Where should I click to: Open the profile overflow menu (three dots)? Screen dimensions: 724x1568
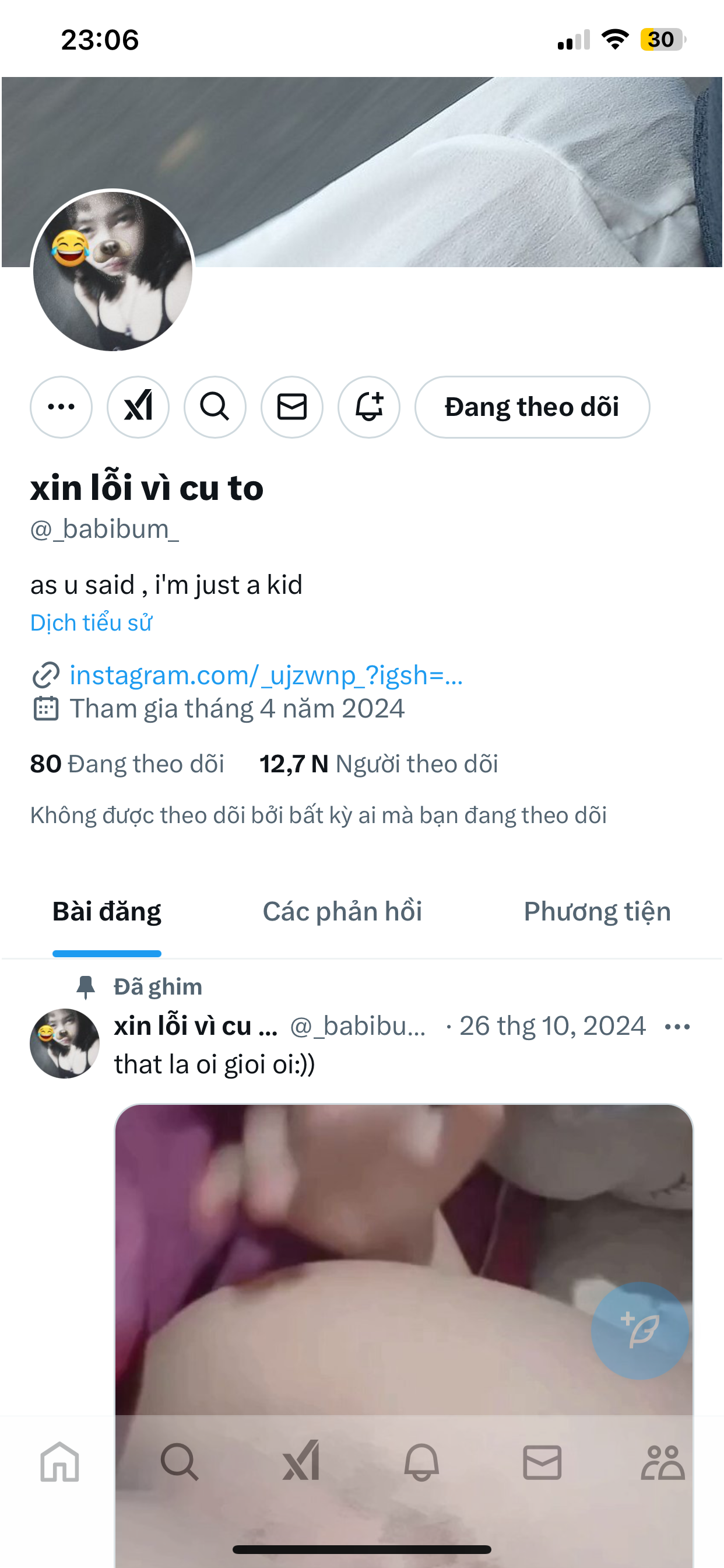[61, 407]
